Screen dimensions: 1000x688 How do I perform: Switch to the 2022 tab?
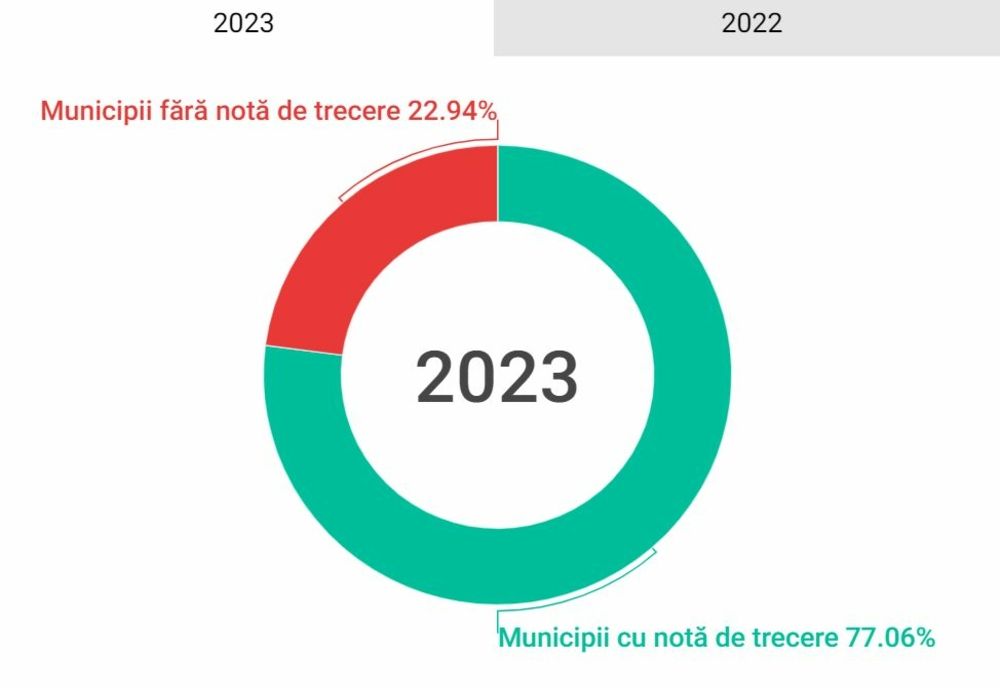(x=751, y=25)
